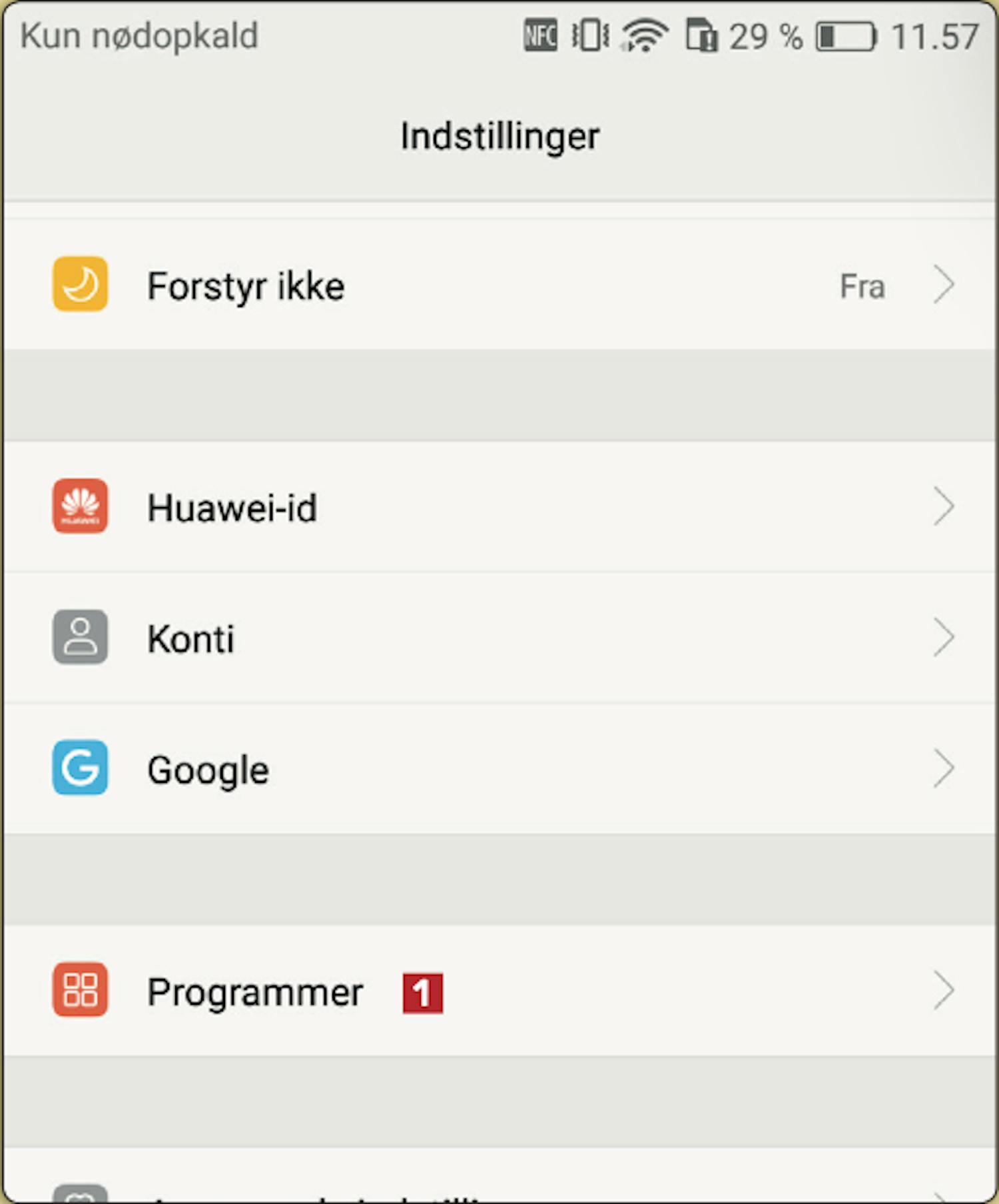
Task: Open Konti account settings
Action: pos(499,638)
